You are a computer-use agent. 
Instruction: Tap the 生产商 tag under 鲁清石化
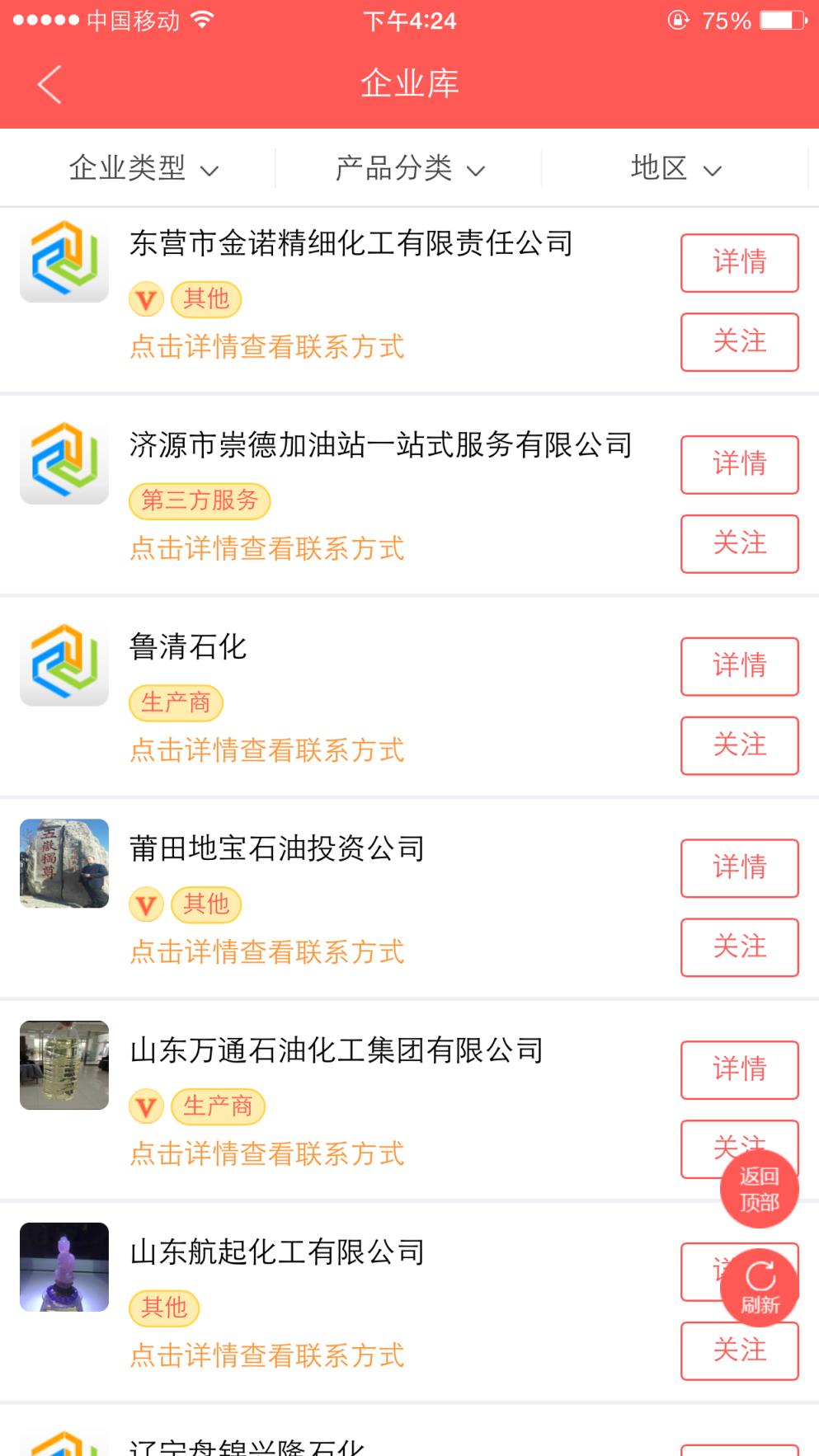pos(175,702)
